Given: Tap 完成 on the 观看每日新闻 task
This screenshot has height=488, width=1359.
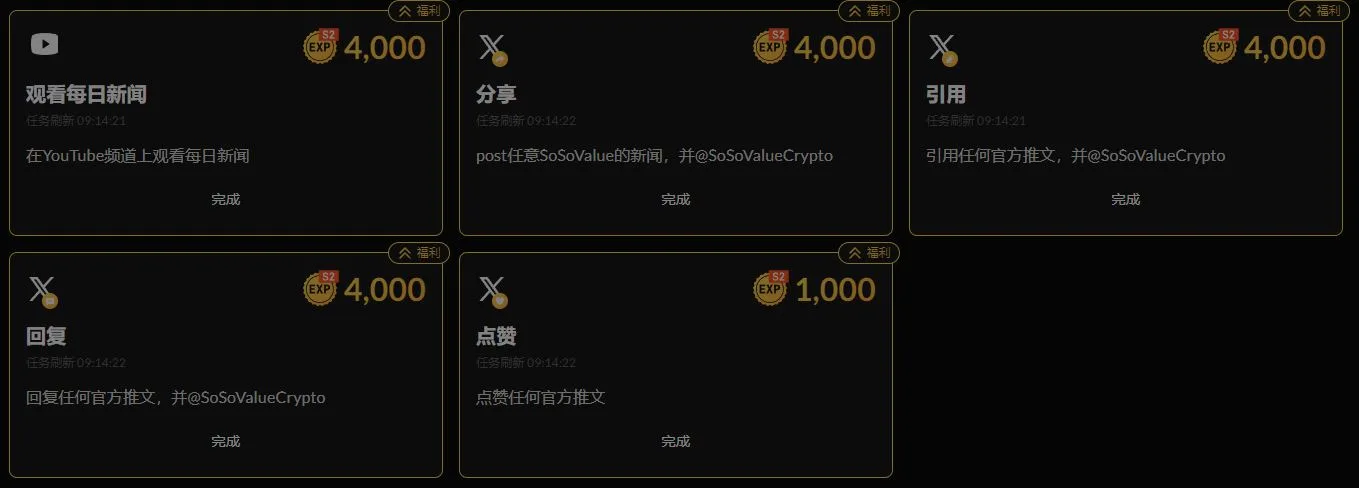Looking at the screenshot, I should [226, 199].
